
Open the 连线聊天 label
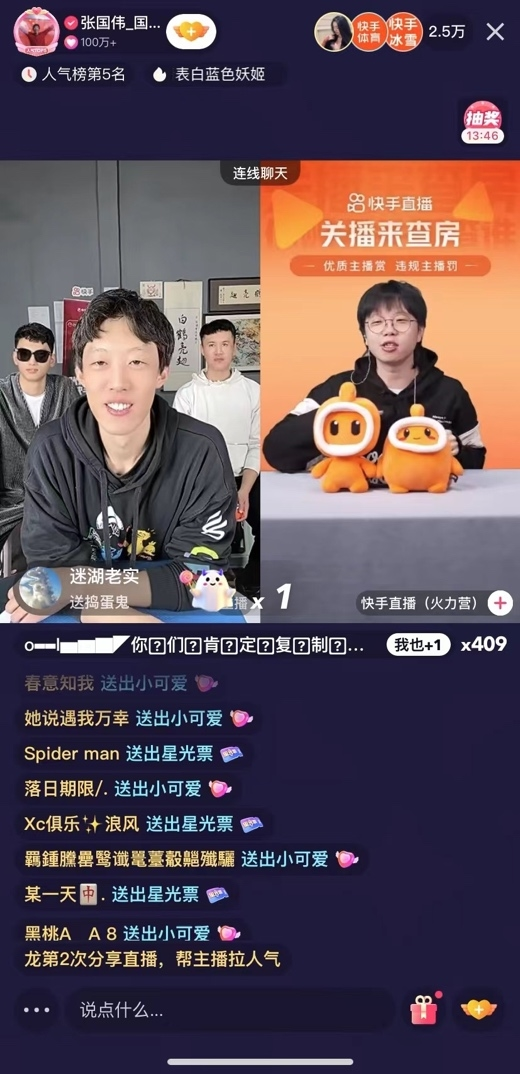click(x=260, y=173)
